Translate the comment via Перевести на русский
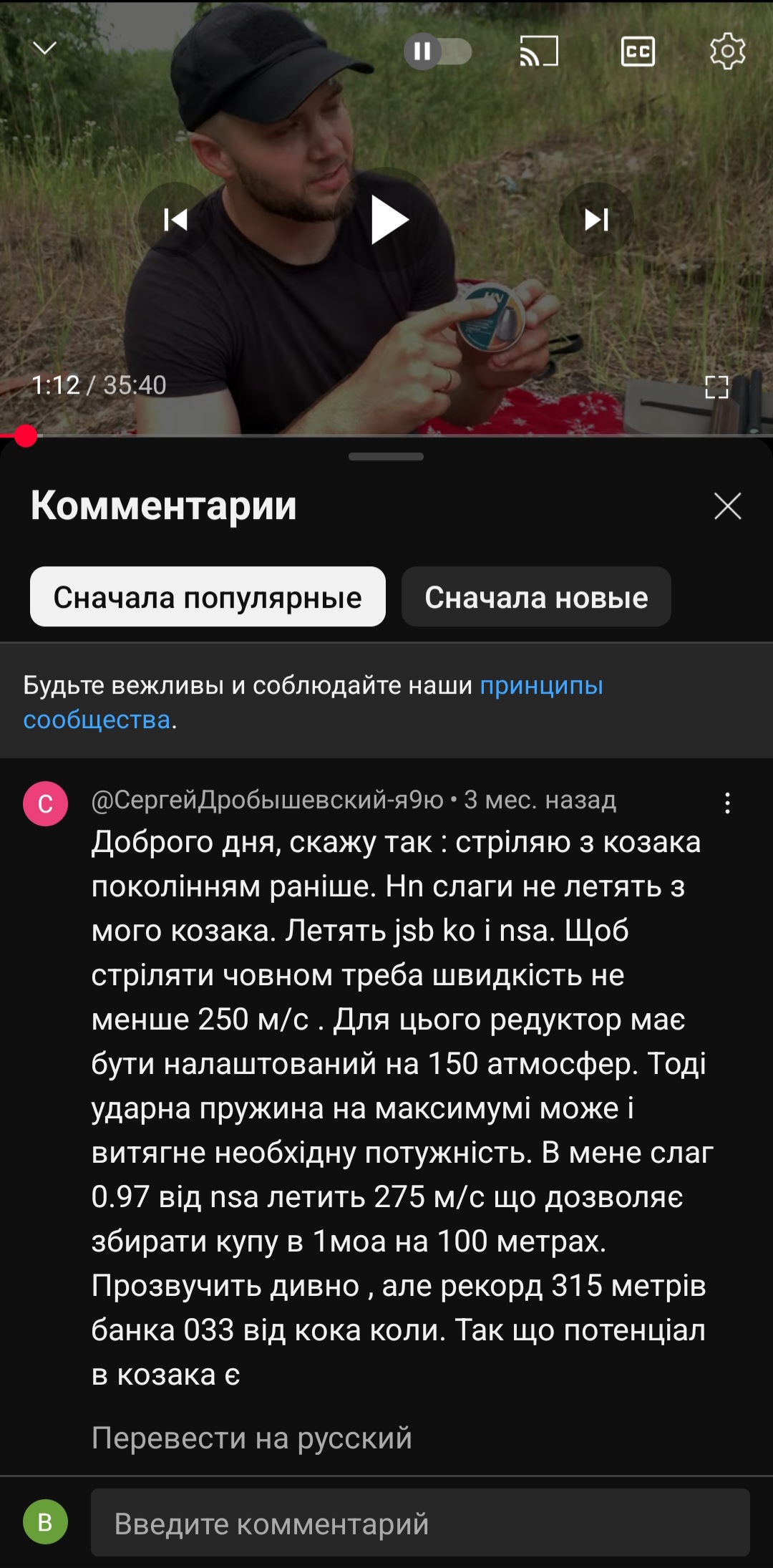Screen dimensions: 773x1568 252,1438
